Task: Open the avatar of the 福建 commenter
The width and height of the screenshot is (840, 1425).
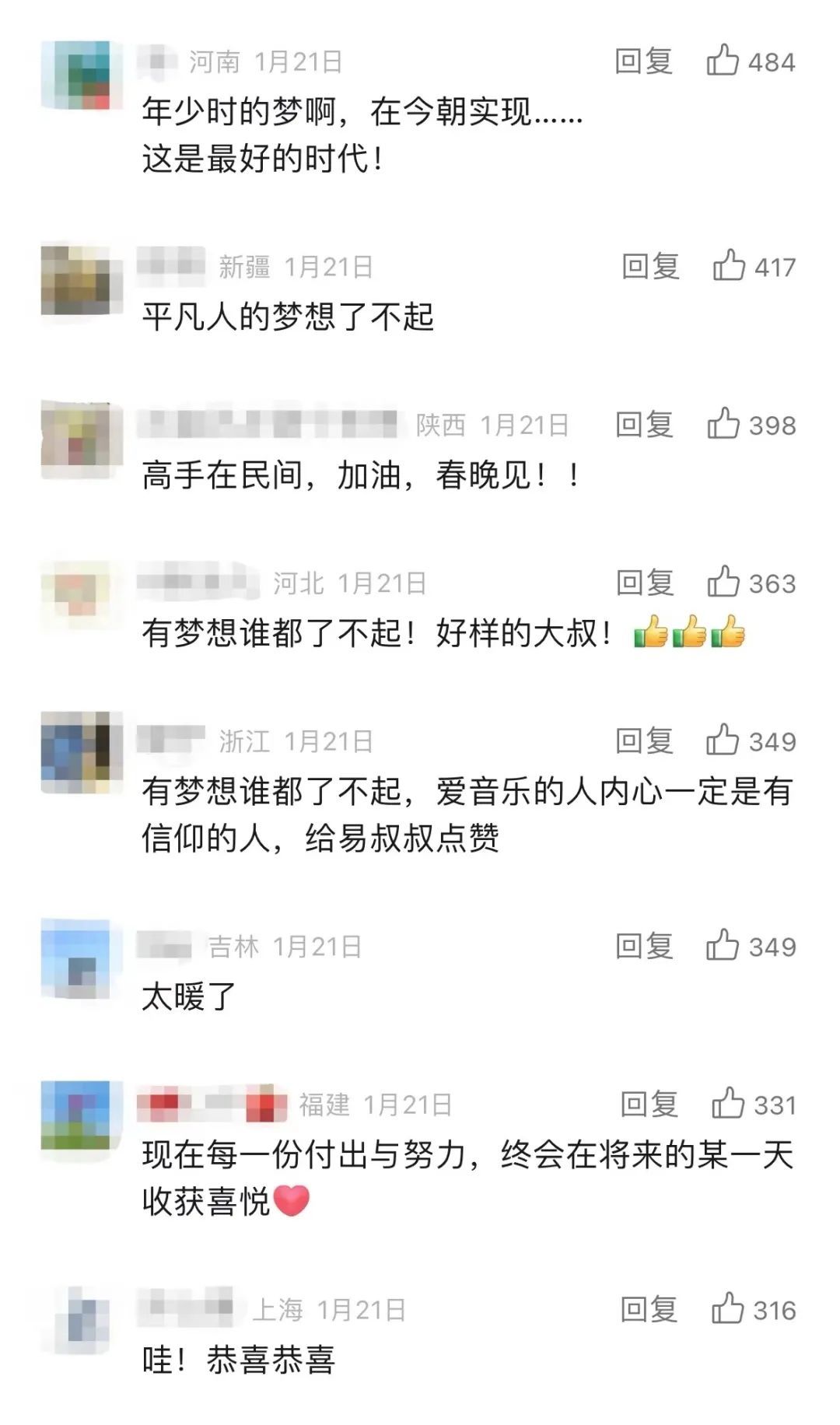Action: (x=76, y=1115)
